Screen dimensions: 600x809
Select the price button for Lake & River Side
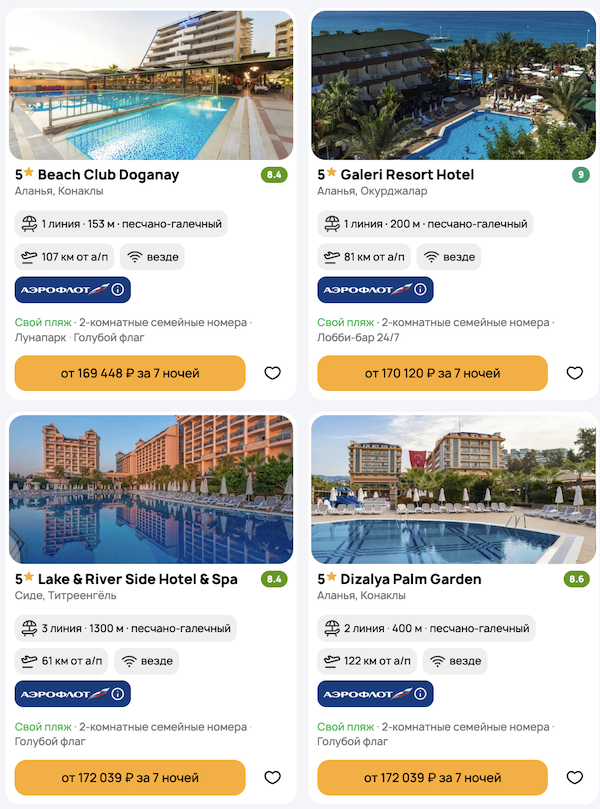130,777
